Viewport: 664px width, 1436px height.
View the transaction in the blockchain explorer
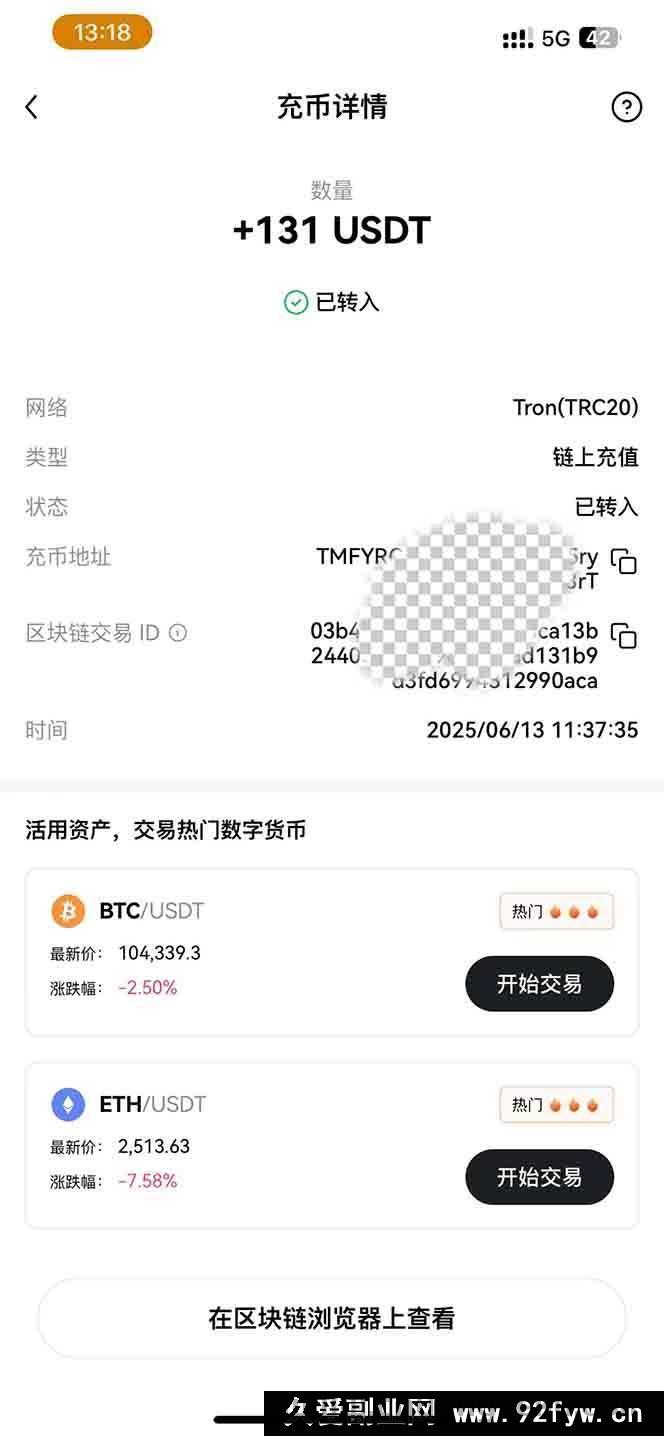click(x=332, y=1318)
